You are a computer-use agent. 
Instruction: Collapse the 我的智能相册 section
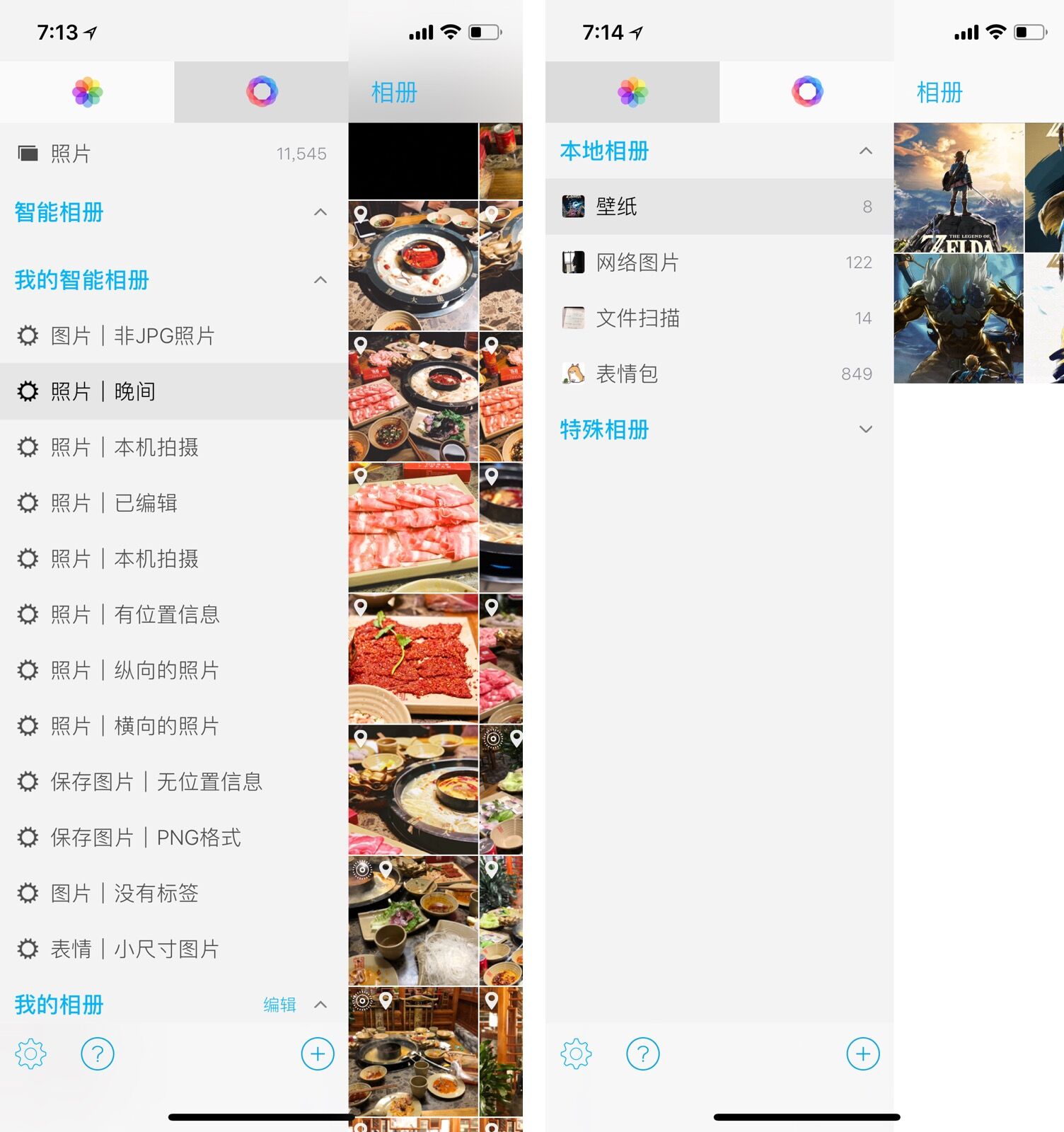point(320,280)
